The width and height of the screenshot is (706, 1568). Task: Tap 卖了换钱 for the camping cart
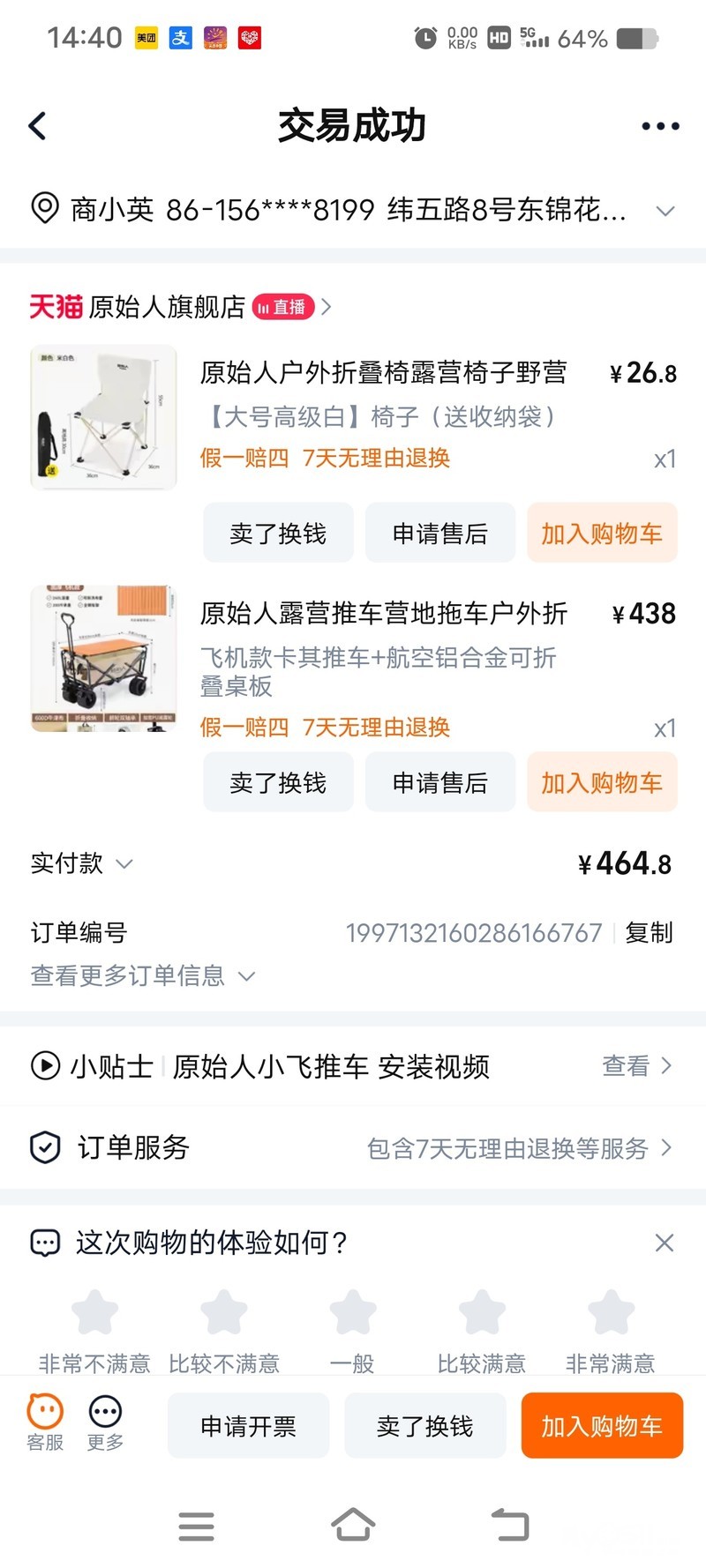click(x=278, y=782)
